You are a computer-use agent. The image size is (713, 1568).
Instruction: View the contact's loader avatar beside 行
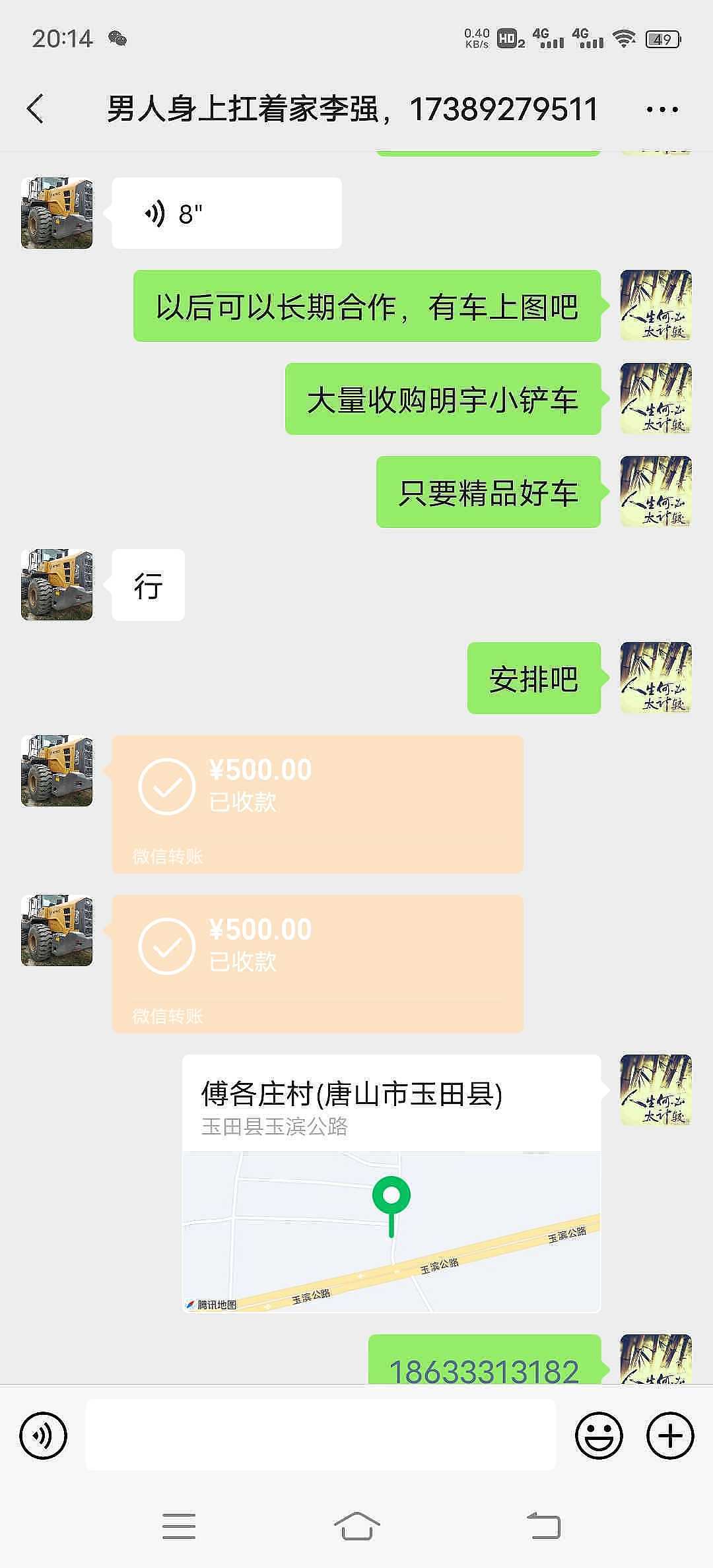pyautogui.click(x=57, y=585)
